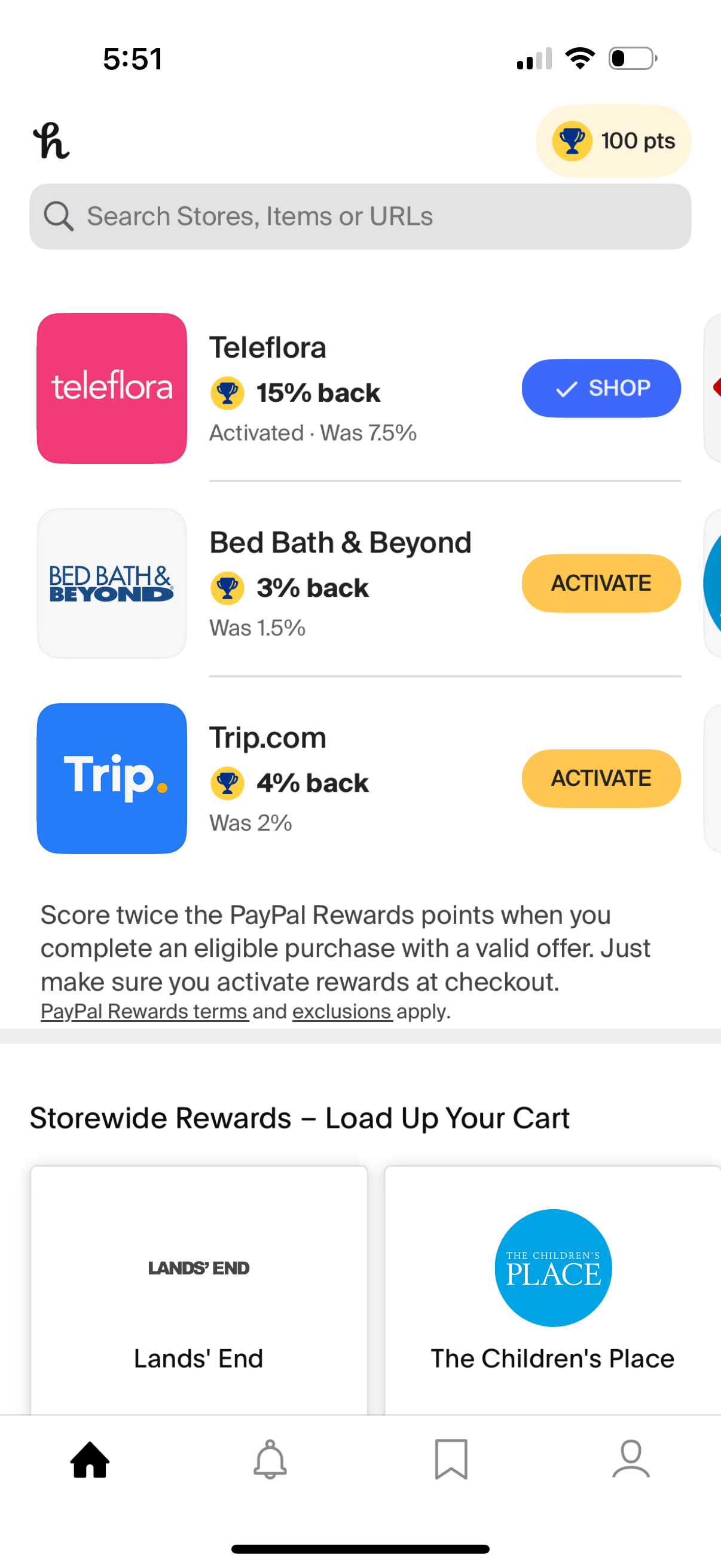The height and width of the screenshot is (1568, 721).
Task: Open notifications via the bell icon
Action: (x=270, y=1461)
